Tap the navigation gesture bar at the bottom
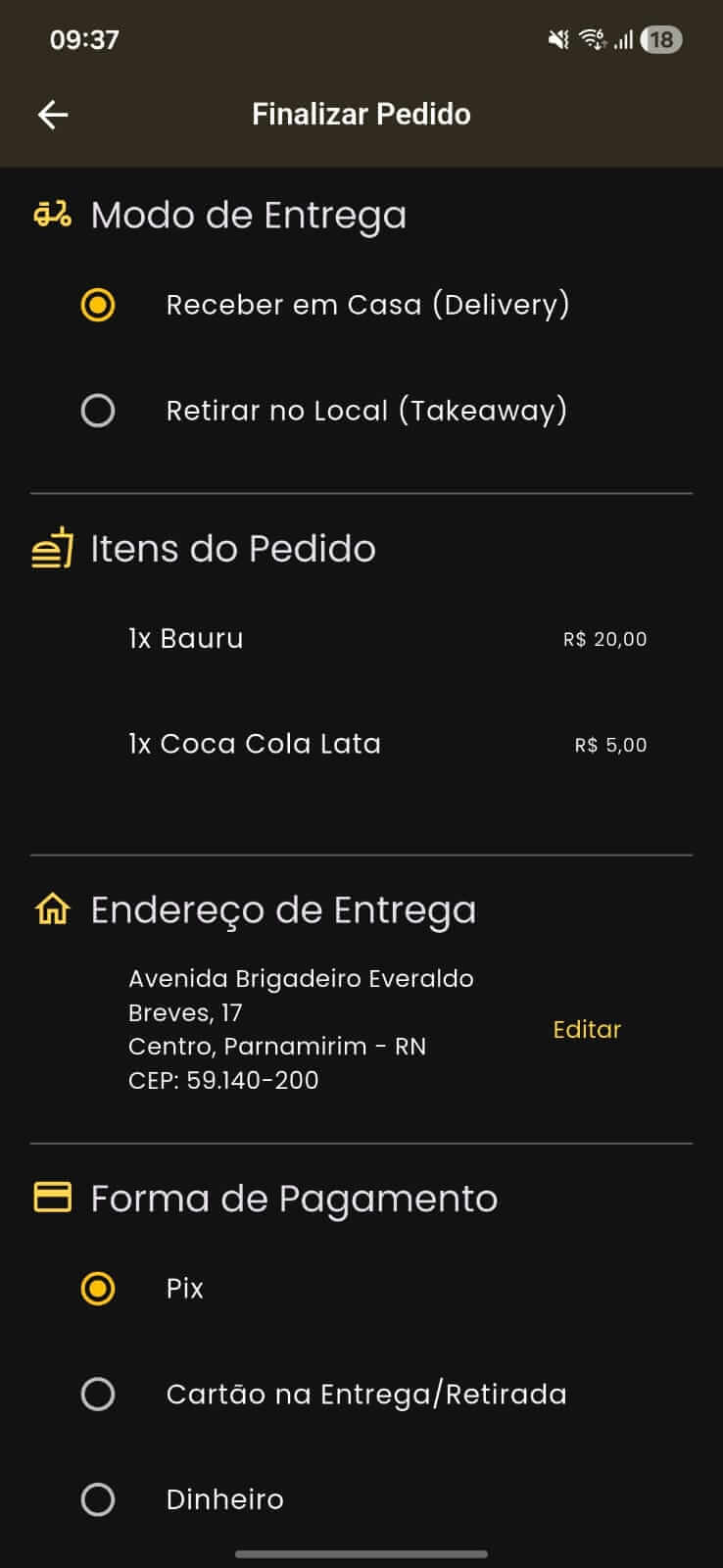 pyautogui.click(x=361, y=1553)
